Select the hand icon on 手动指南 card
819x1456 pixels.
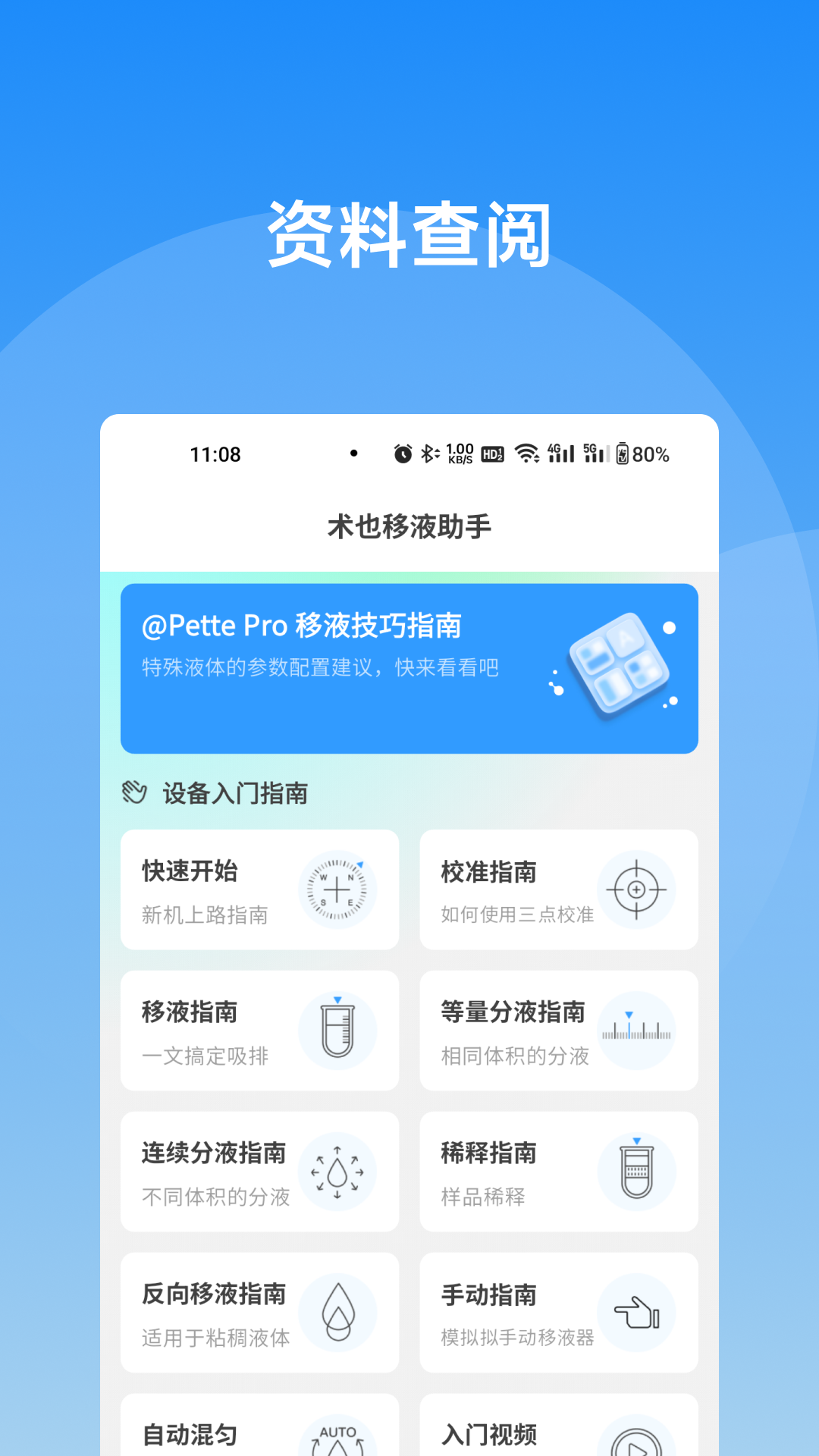click(638, 1313)
